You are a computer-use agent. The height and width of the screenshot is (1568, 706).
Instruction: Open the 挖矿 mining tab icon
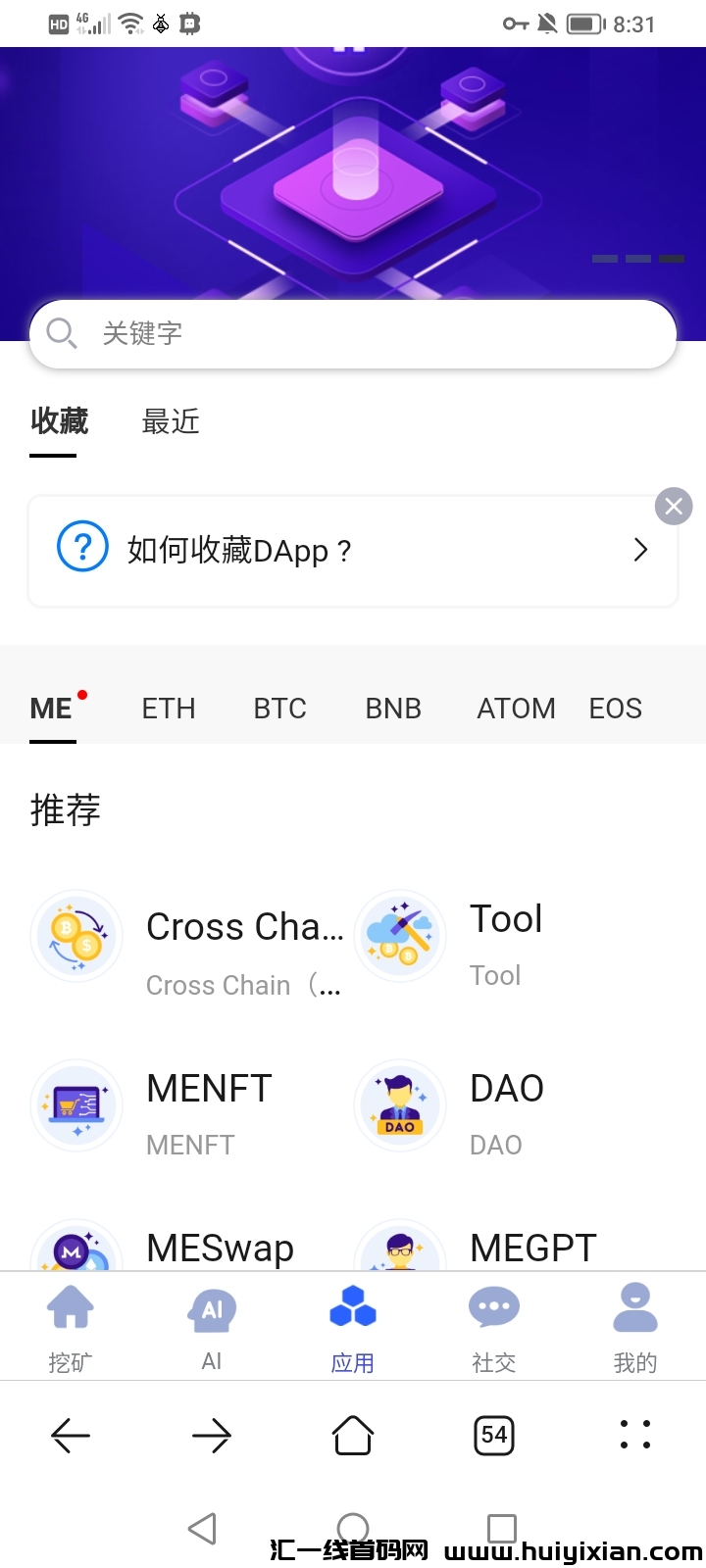tap(70, 1308)
